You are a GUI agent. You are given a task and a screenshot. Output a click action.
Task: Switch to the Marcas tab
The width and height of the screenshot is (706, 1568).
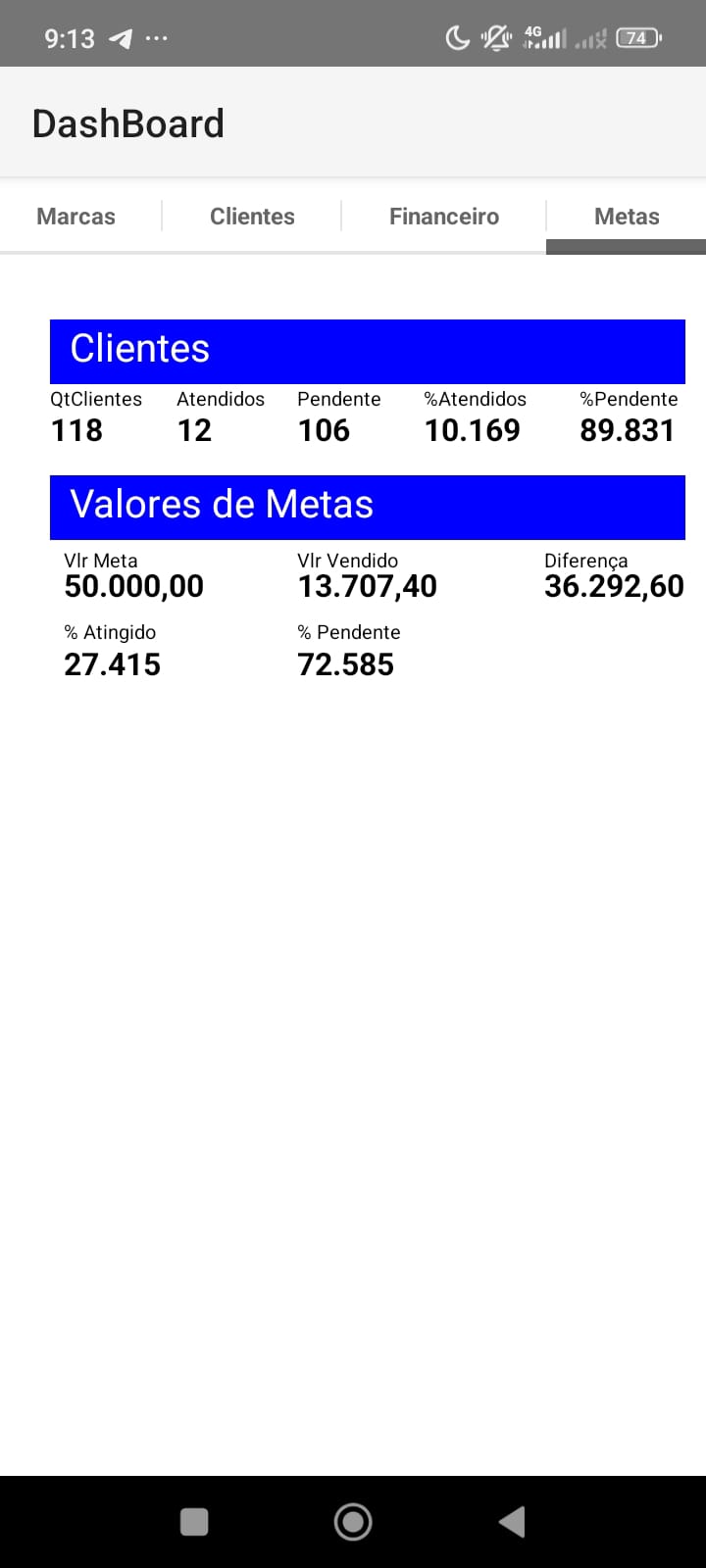76,217
